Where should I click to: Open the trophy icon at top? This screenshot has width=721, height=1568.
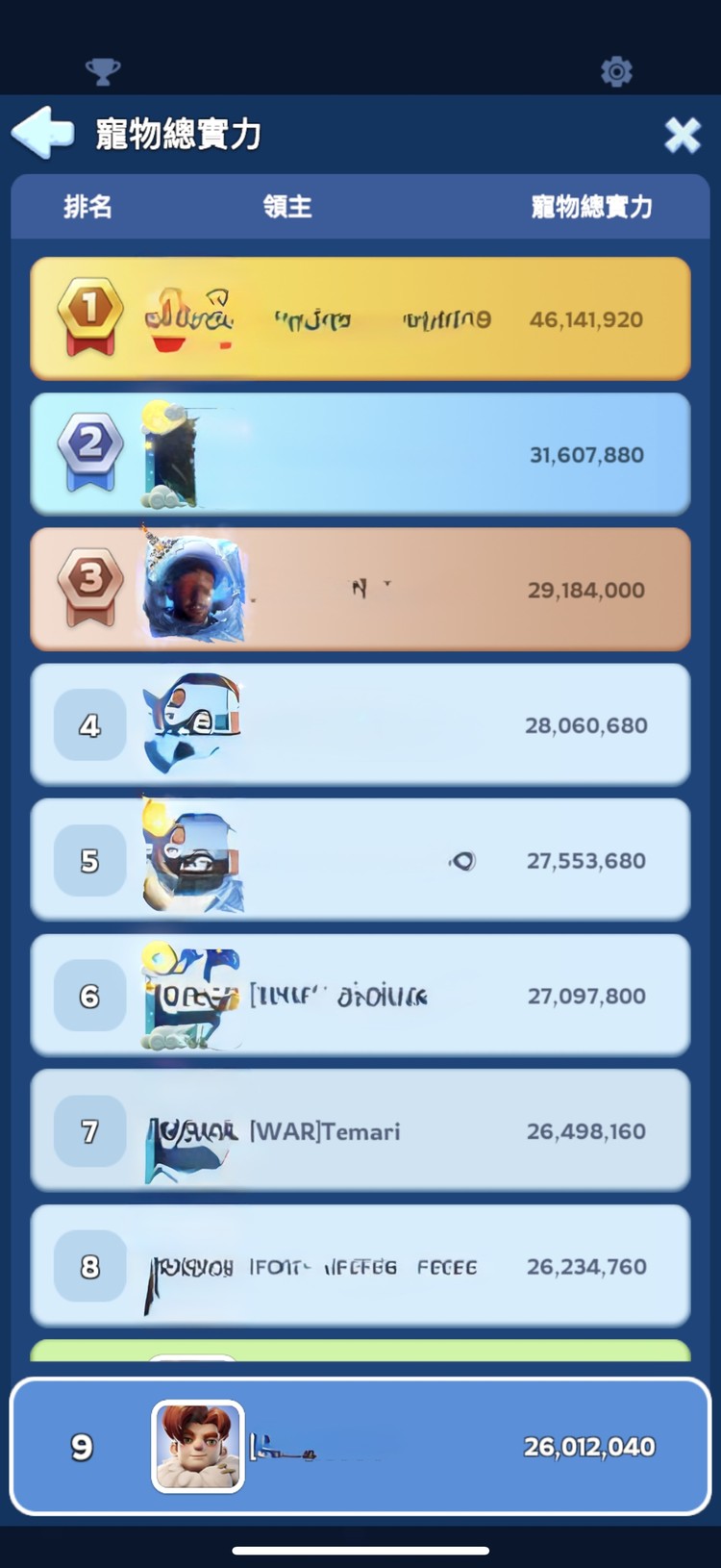[103, 71]
